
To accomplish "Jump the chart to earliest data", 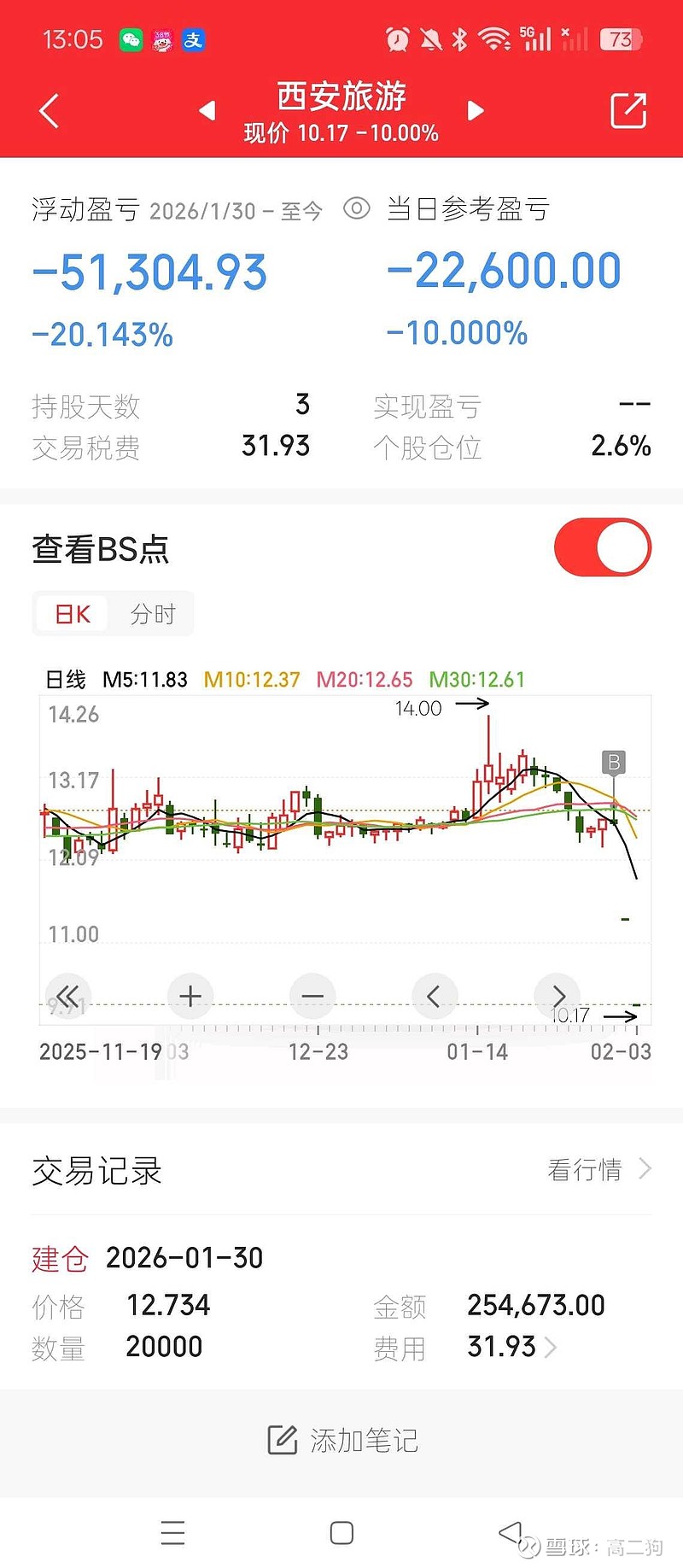I will [68, 996].
